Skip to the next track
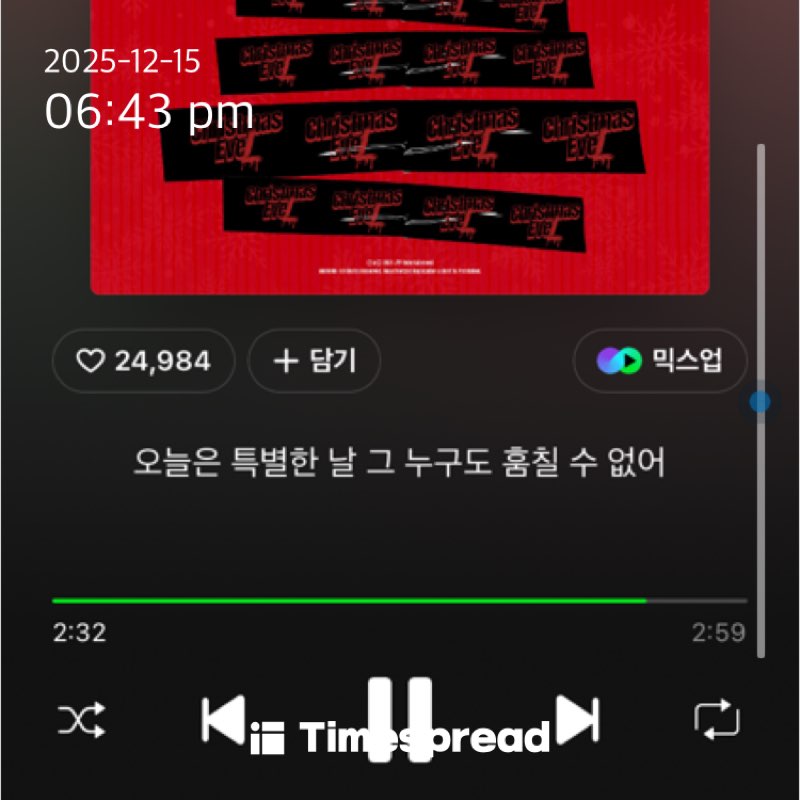This screenshot has height=800, width=800. [577, 718]
